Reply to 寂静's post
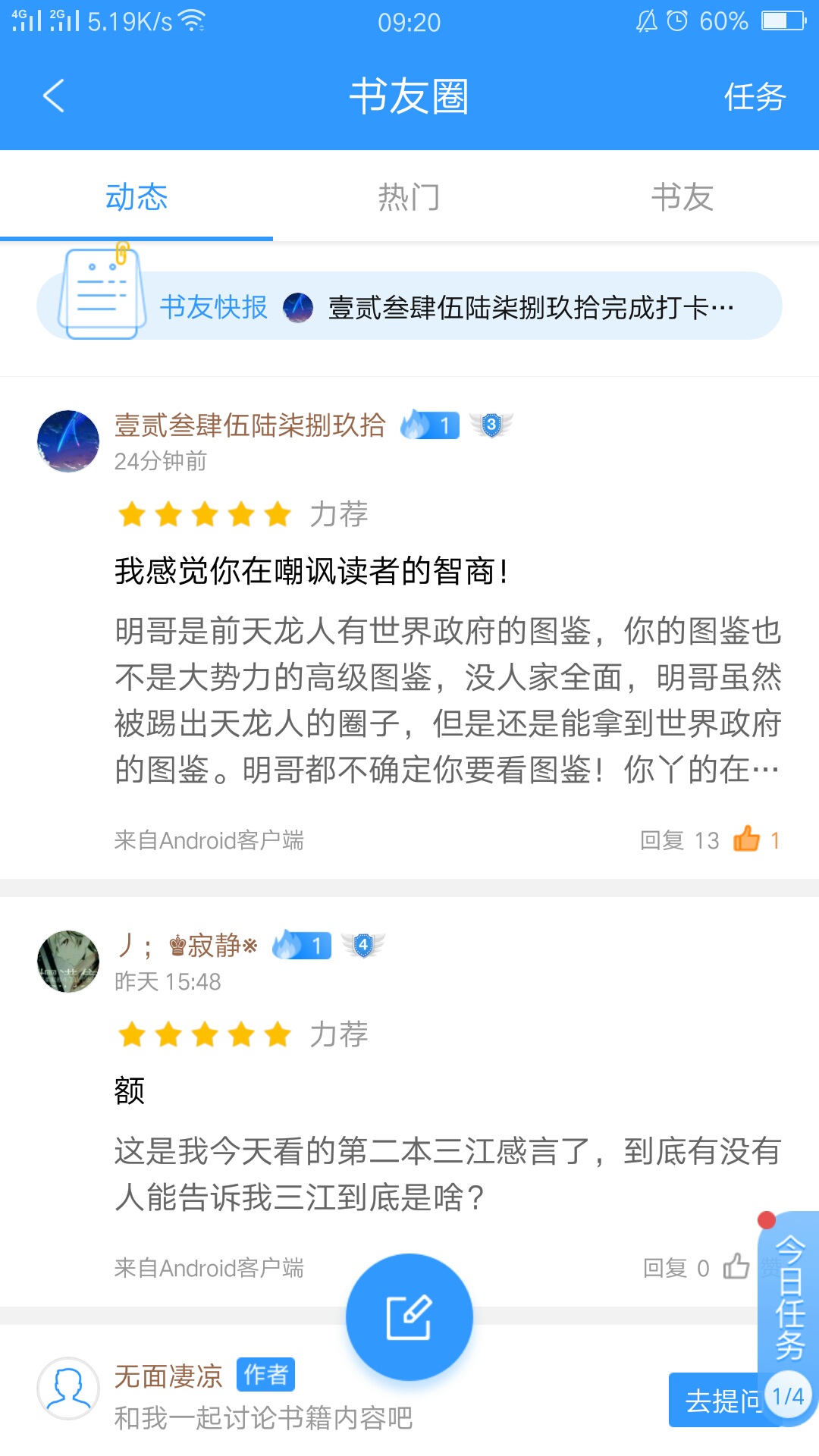Viewport: 819px width, 1456px height. pos(676,1268)
